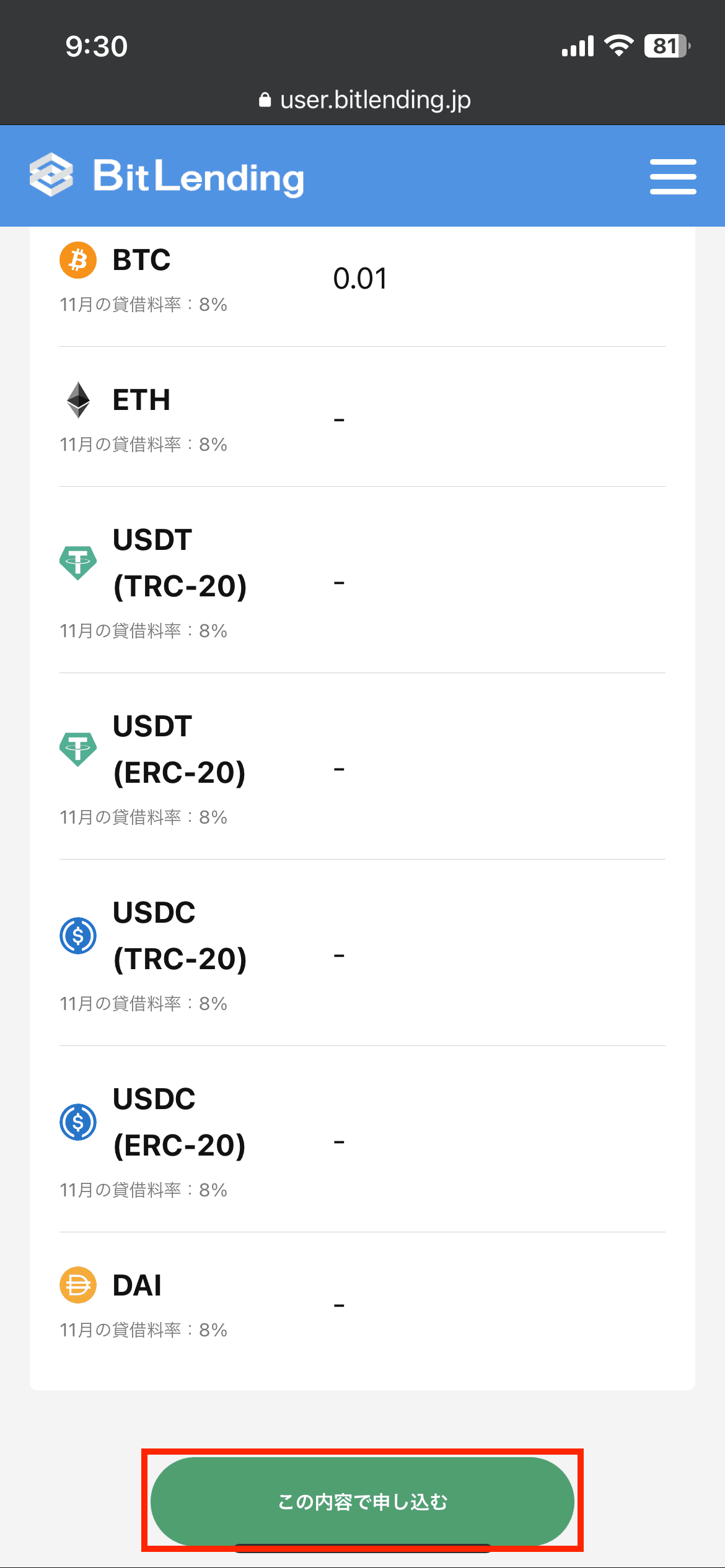Open the hamburger navigation menu
The height and width of the screenshot is (1568, 725).
point(673,175)
